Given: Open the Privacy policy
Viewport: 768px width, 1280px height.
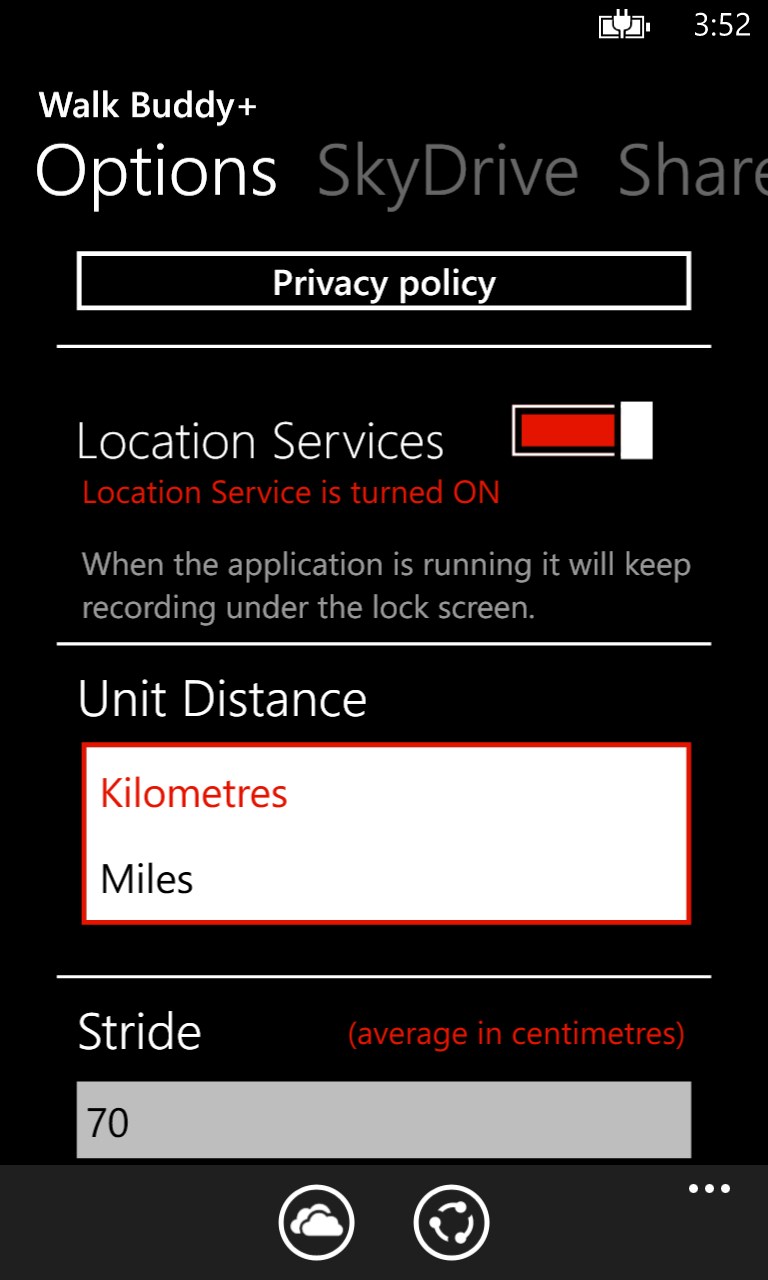Looking at the screenshot, I should tap(384, 281).
